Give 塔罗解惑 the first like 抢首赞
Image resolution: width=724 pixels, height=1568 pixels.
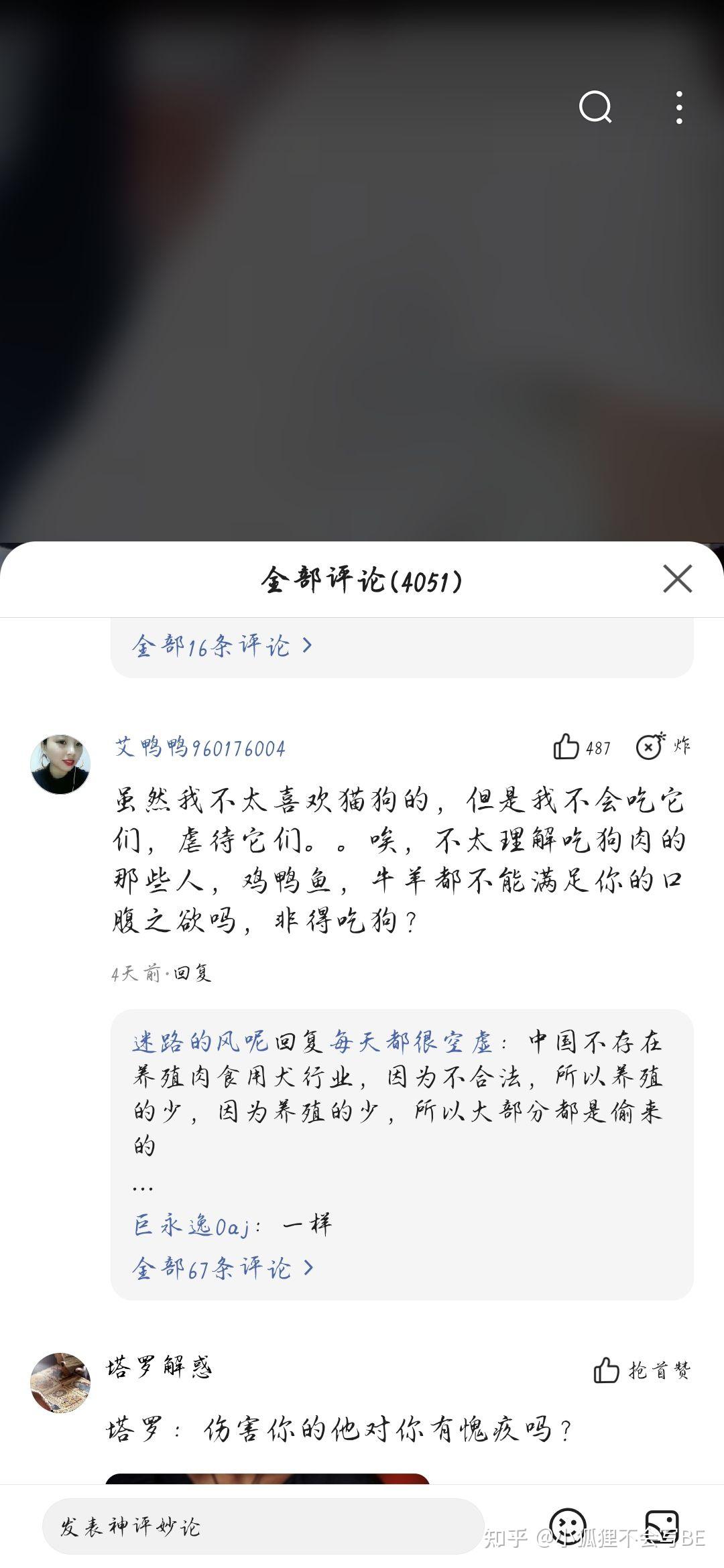(641, 1370)
